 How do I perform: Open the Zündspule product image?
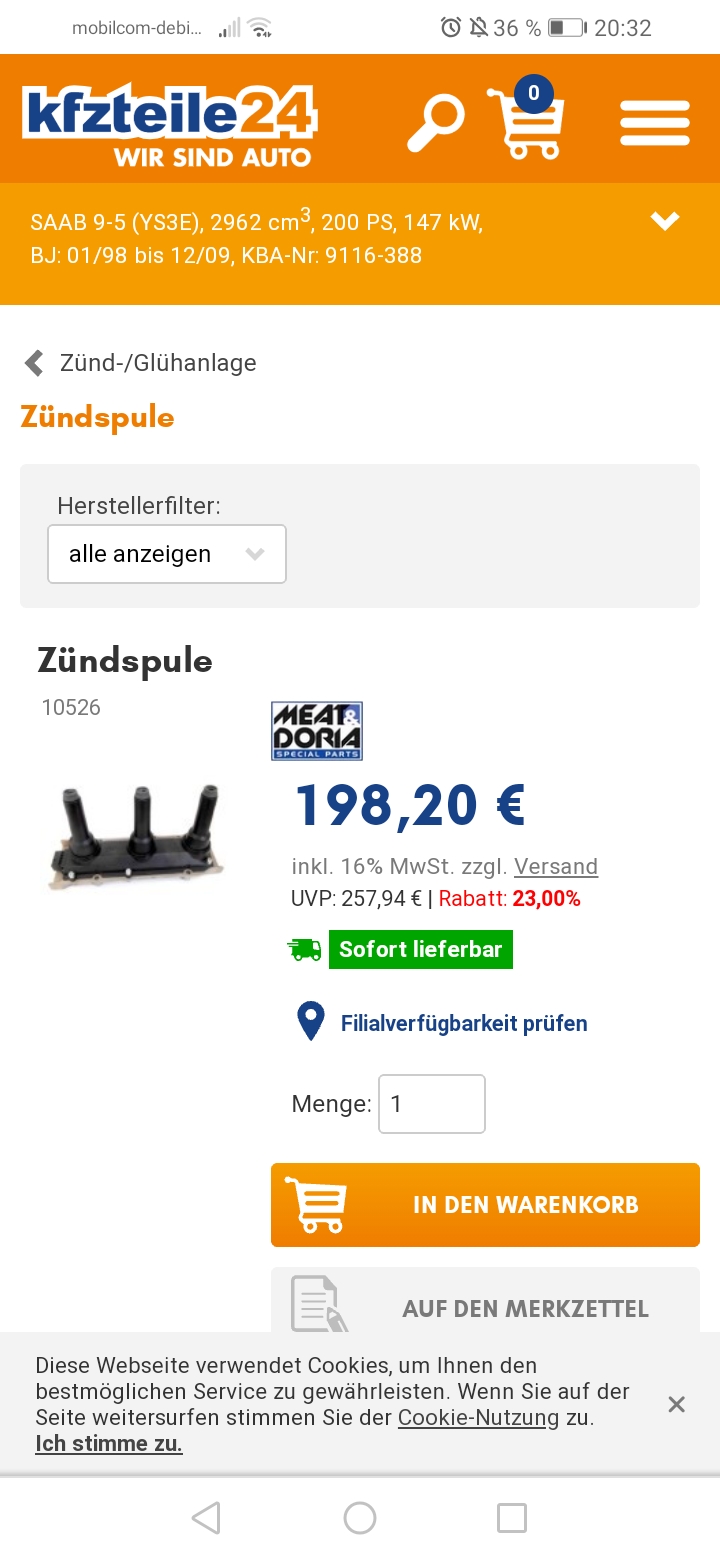point(137,838)
